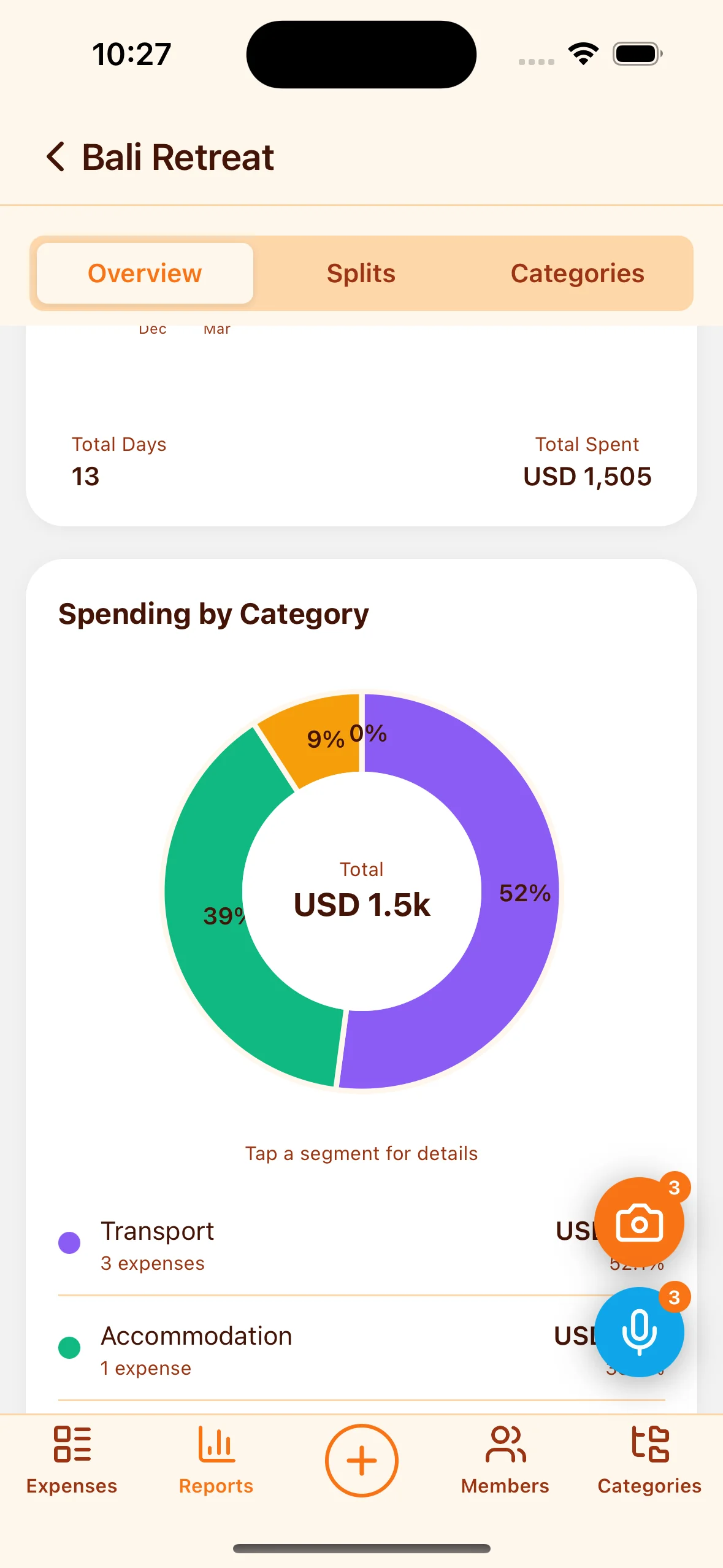Switch to the Splits tab

click(361, 273)
